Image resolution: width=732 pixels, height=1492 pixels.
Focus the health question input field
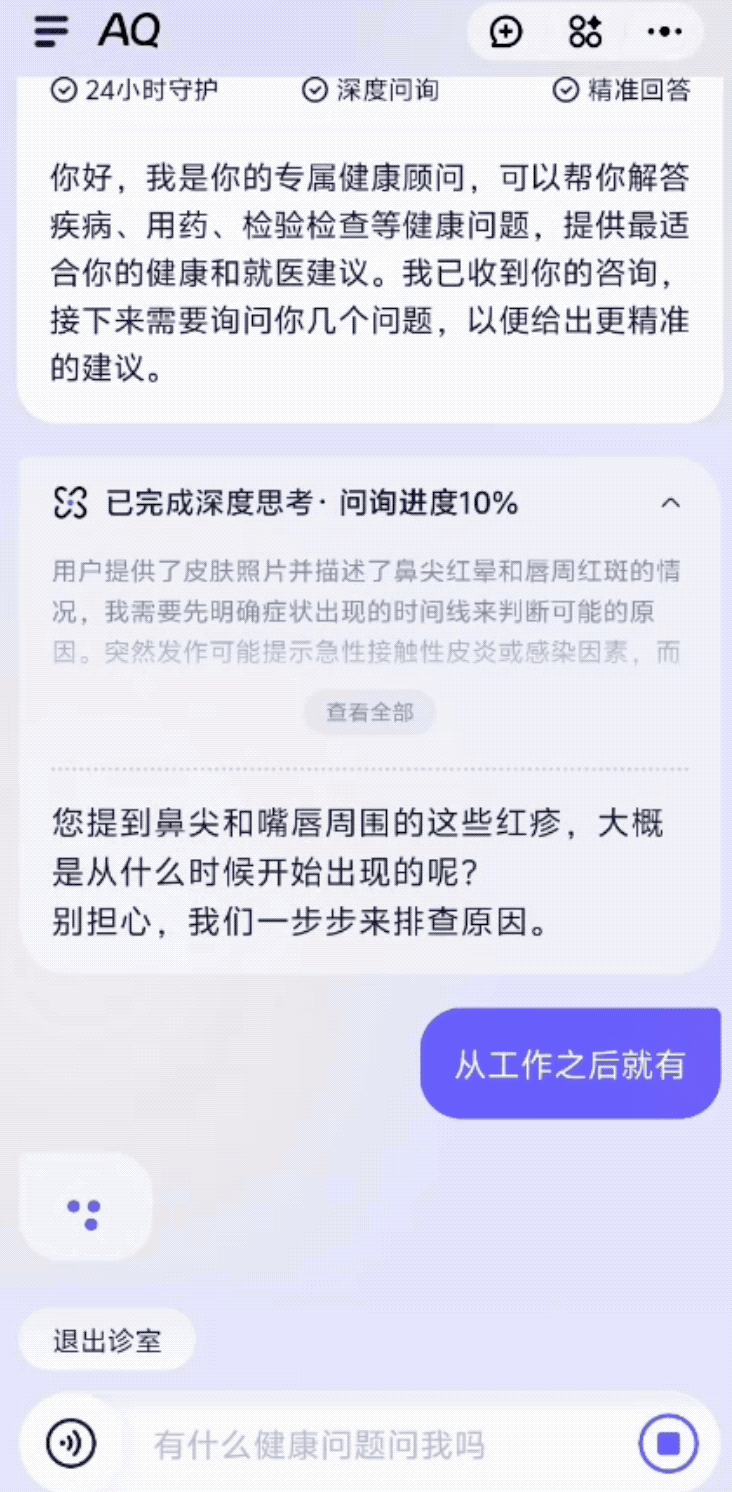(x=380, y=1444)
